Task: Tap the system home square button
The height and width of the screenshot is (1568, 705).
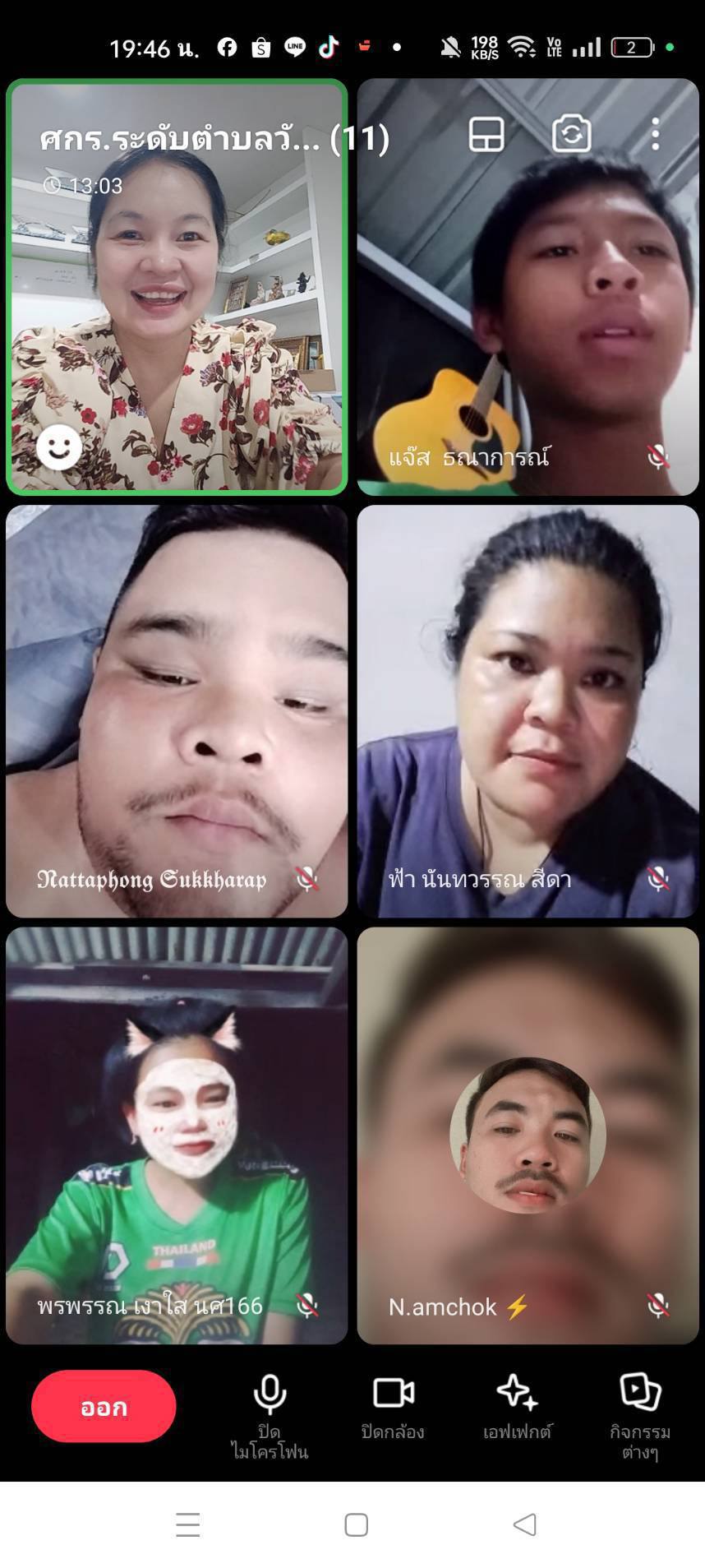Action: pos(356,1524)
